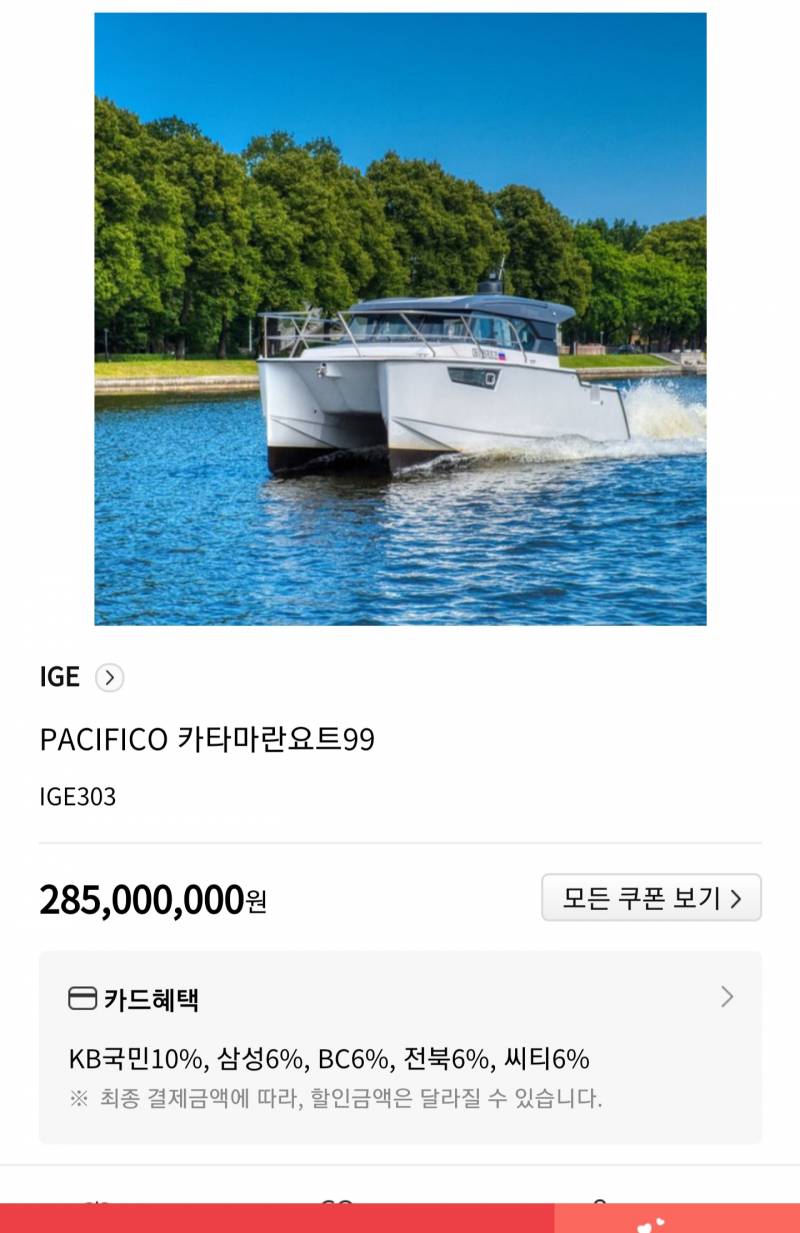This screenshot has height=1233, width=800.
Task: Tap 모든 쿠폰 보기 button
Action: tap(651, 898)
